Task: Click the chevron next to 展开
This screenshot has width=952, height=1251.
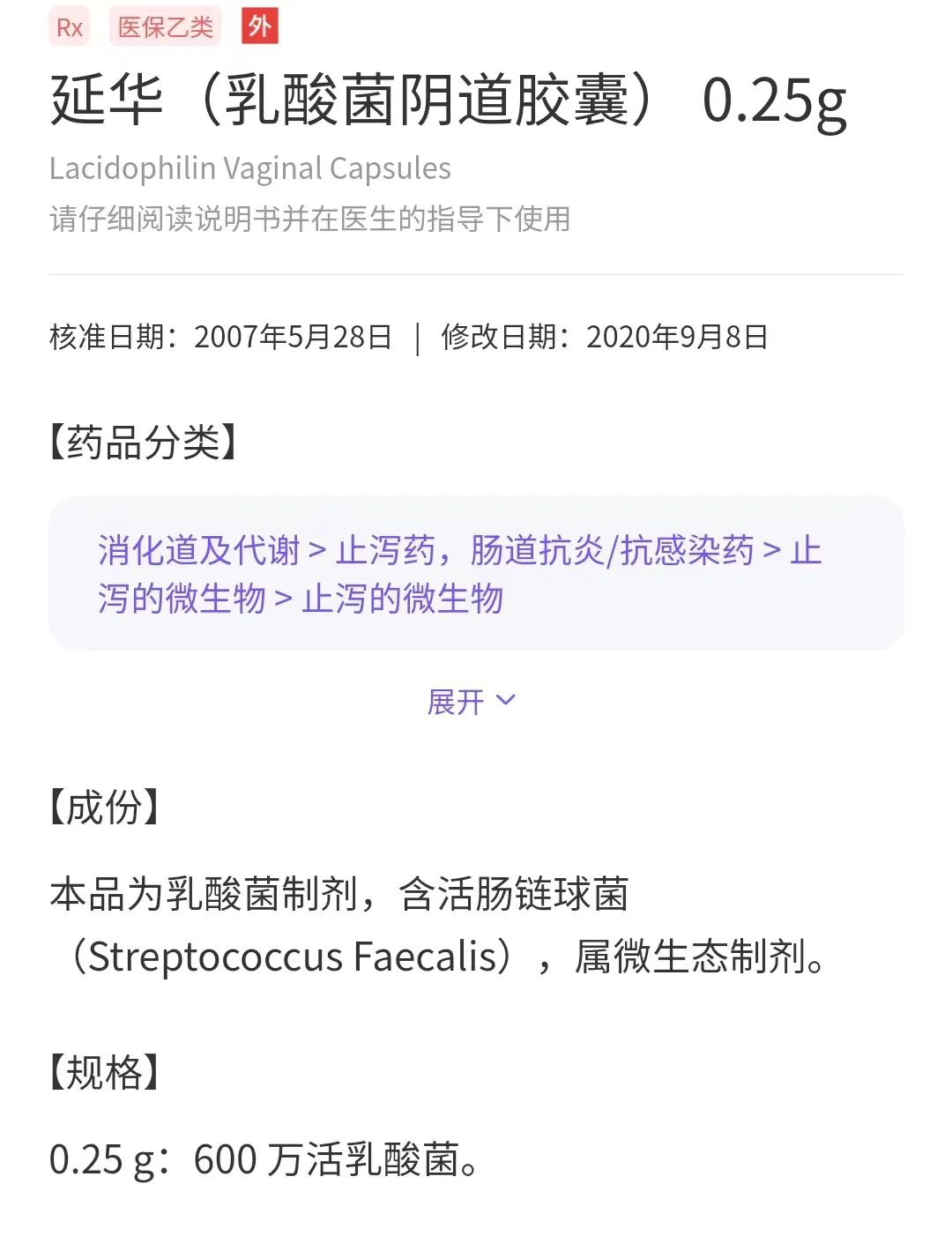Action: coord(507,701)
